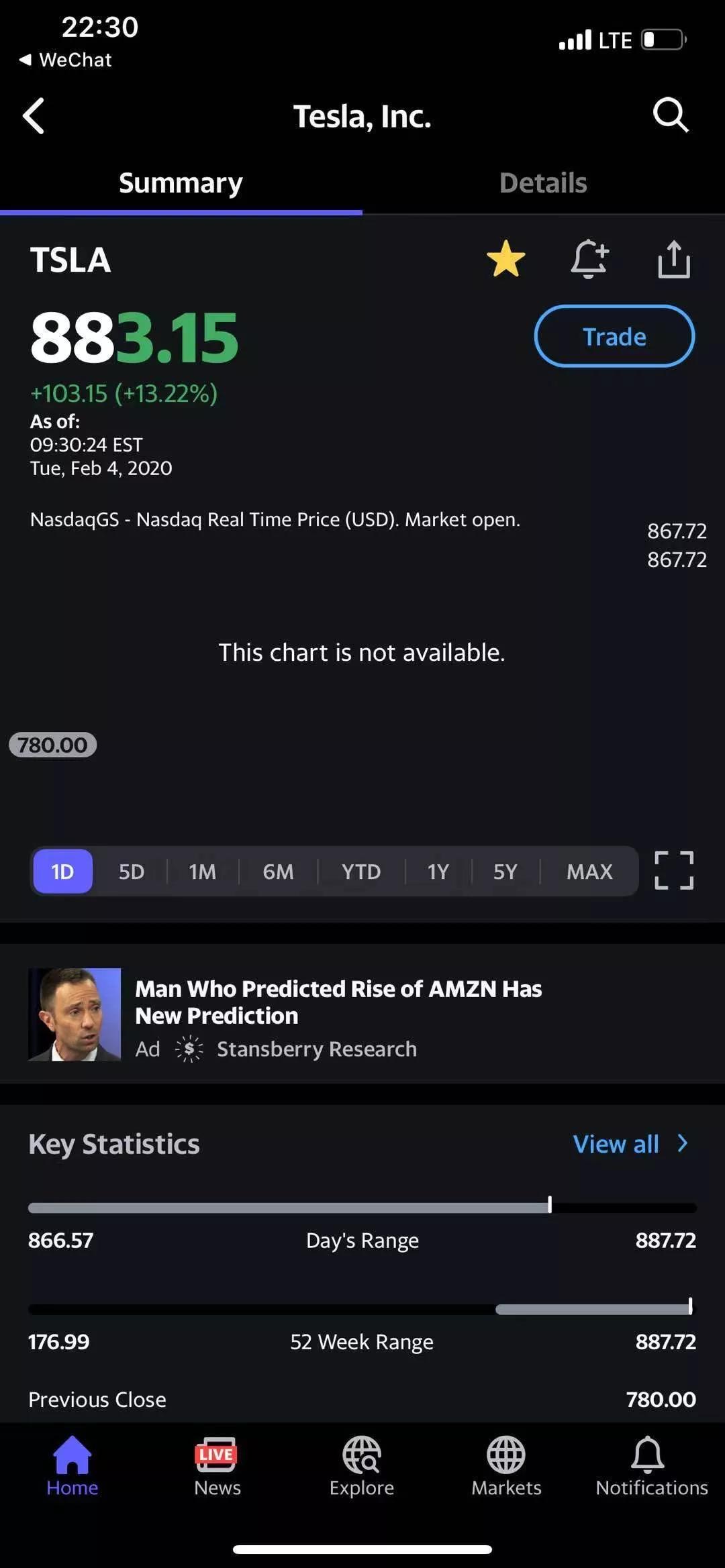View all key statistics
725x1568 pixels.
(630, 1144)
